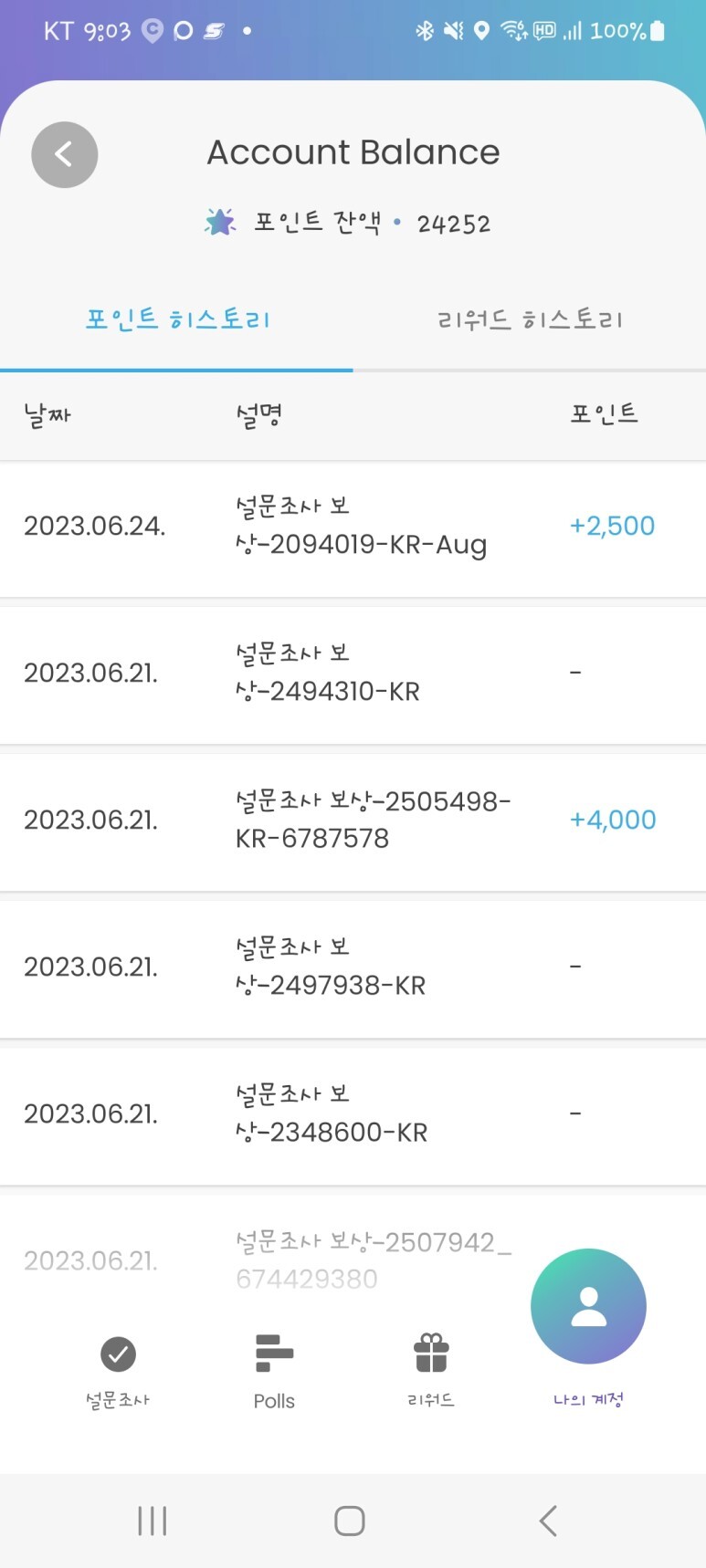The width and height of the screenshot is (706, 1568).
Task: Tap the system home button
Action: (350, 1521)
